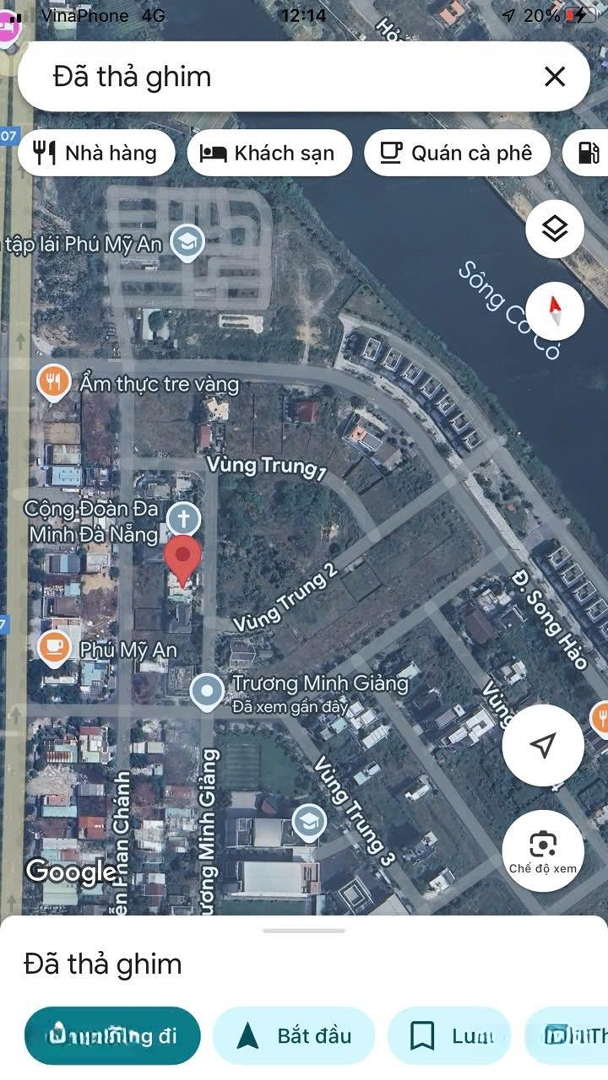Open the map layers button
The image size is (608, 1080).
pyautogui.click(x=555, y=229)
